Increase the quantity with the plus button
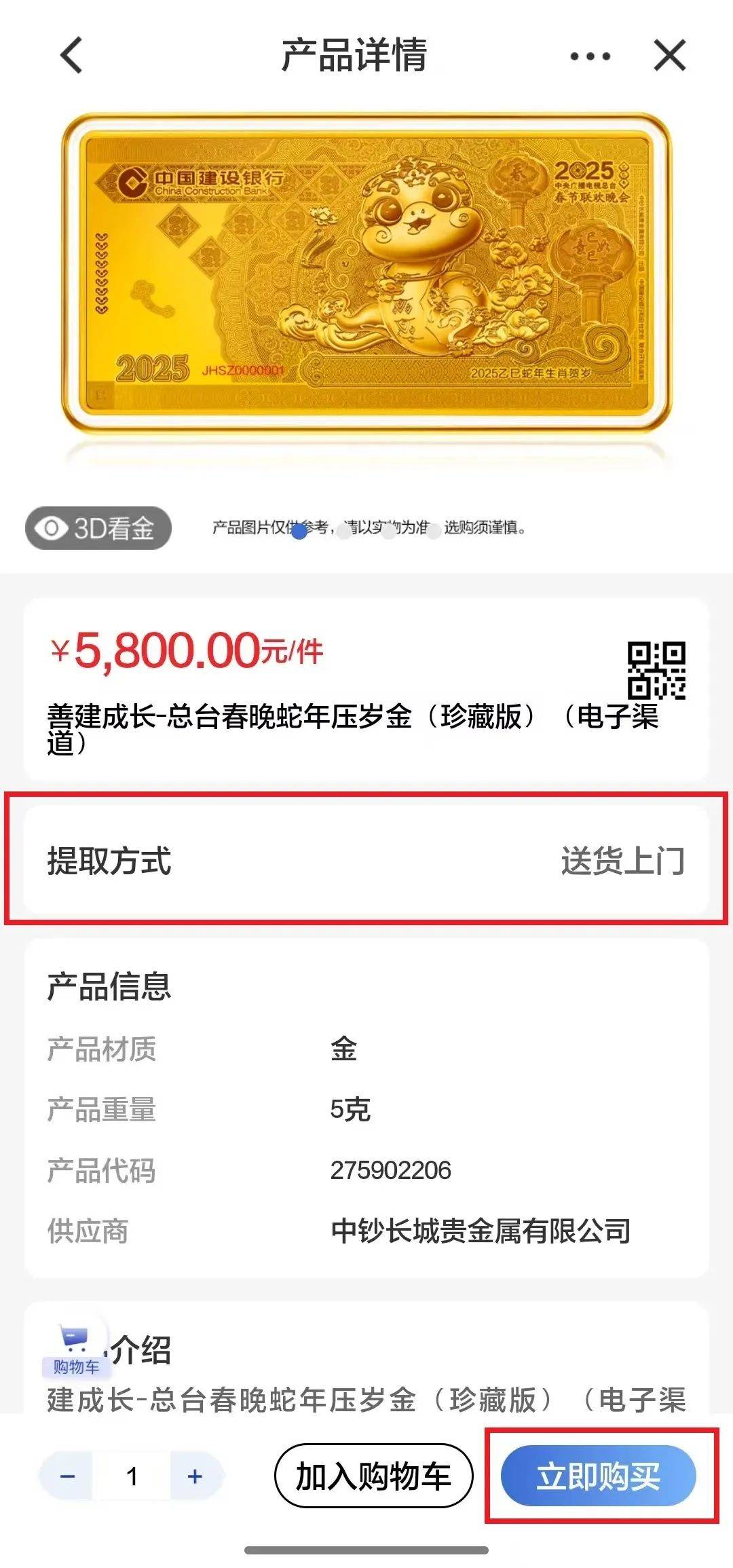 point(195,1476)
